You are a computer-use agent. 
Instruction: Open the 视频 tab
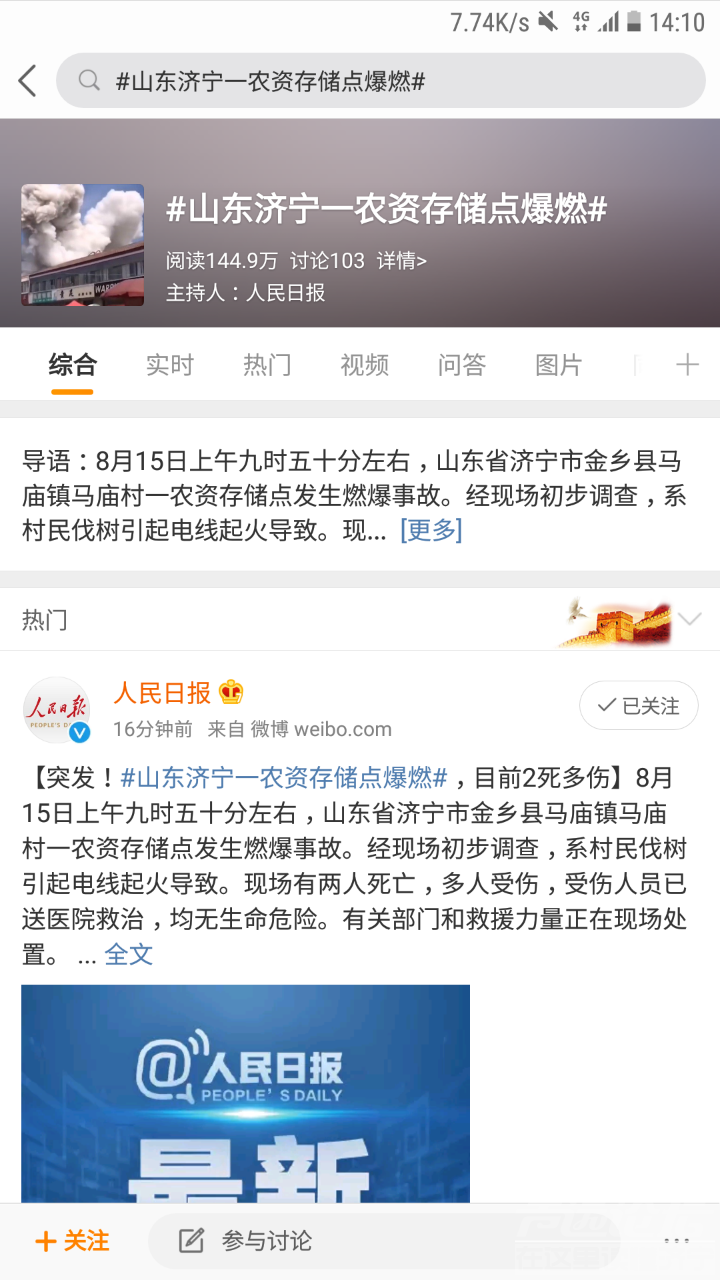[364, 365]
